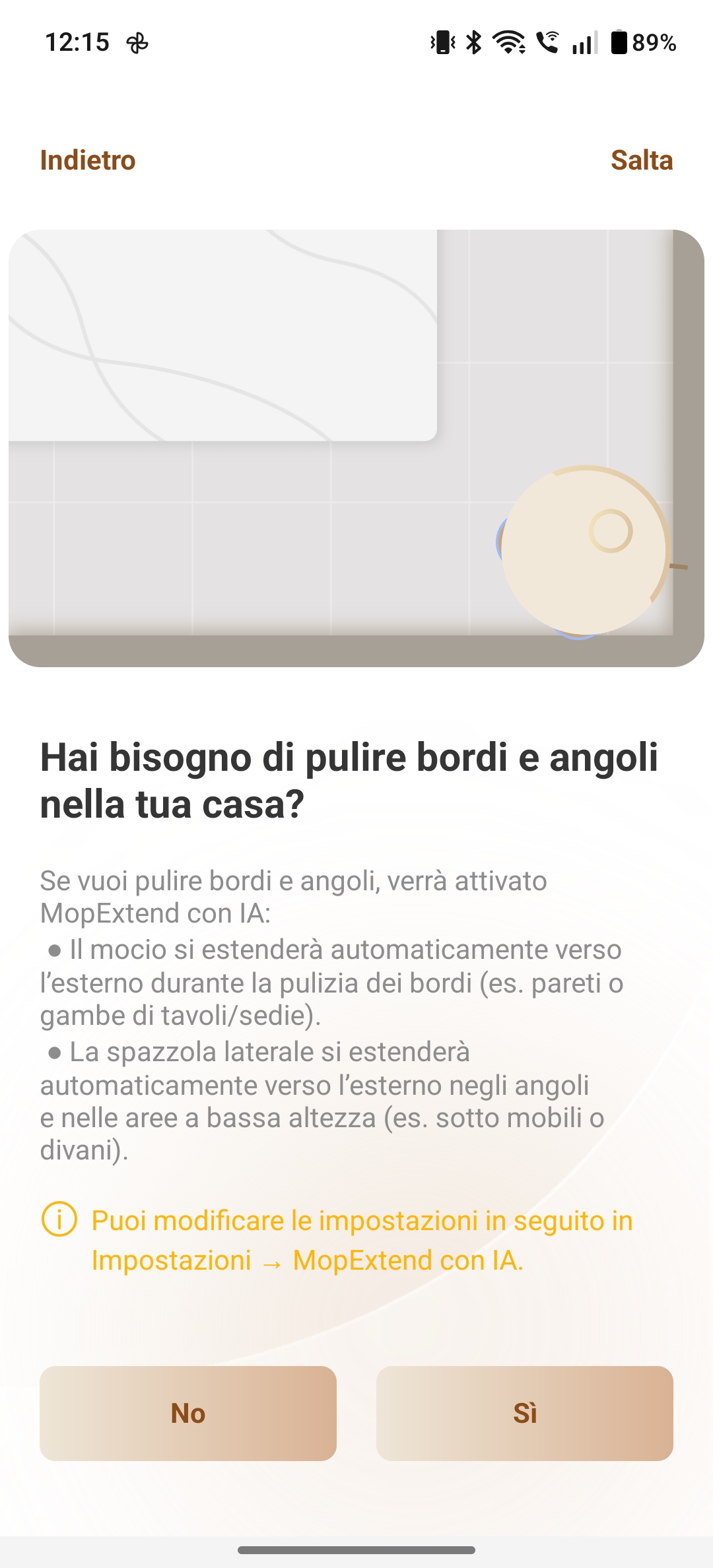The width and height of the screenshot is (713, 1568).
Task: Choose Sì to enable MopExtend
Action: pos(525,1413)
